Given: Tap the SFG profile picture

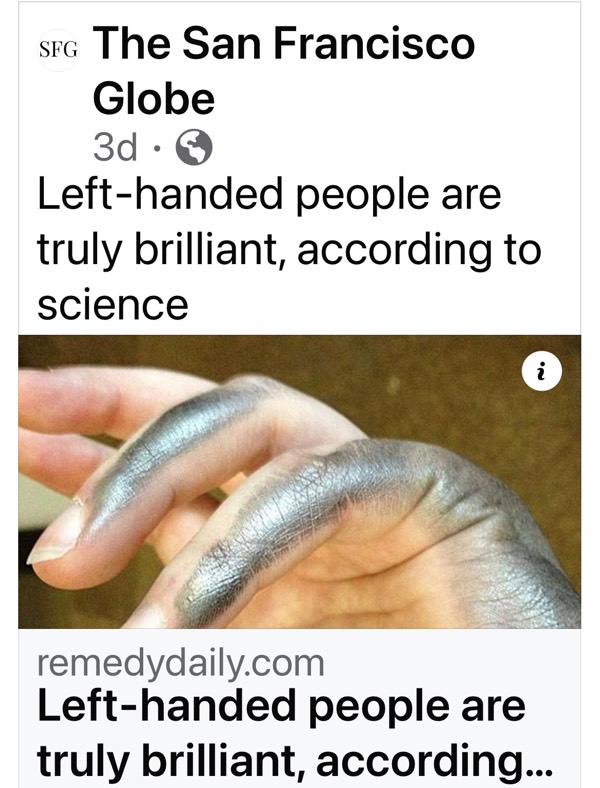Looking at the screenshot, I should point(56,51).
